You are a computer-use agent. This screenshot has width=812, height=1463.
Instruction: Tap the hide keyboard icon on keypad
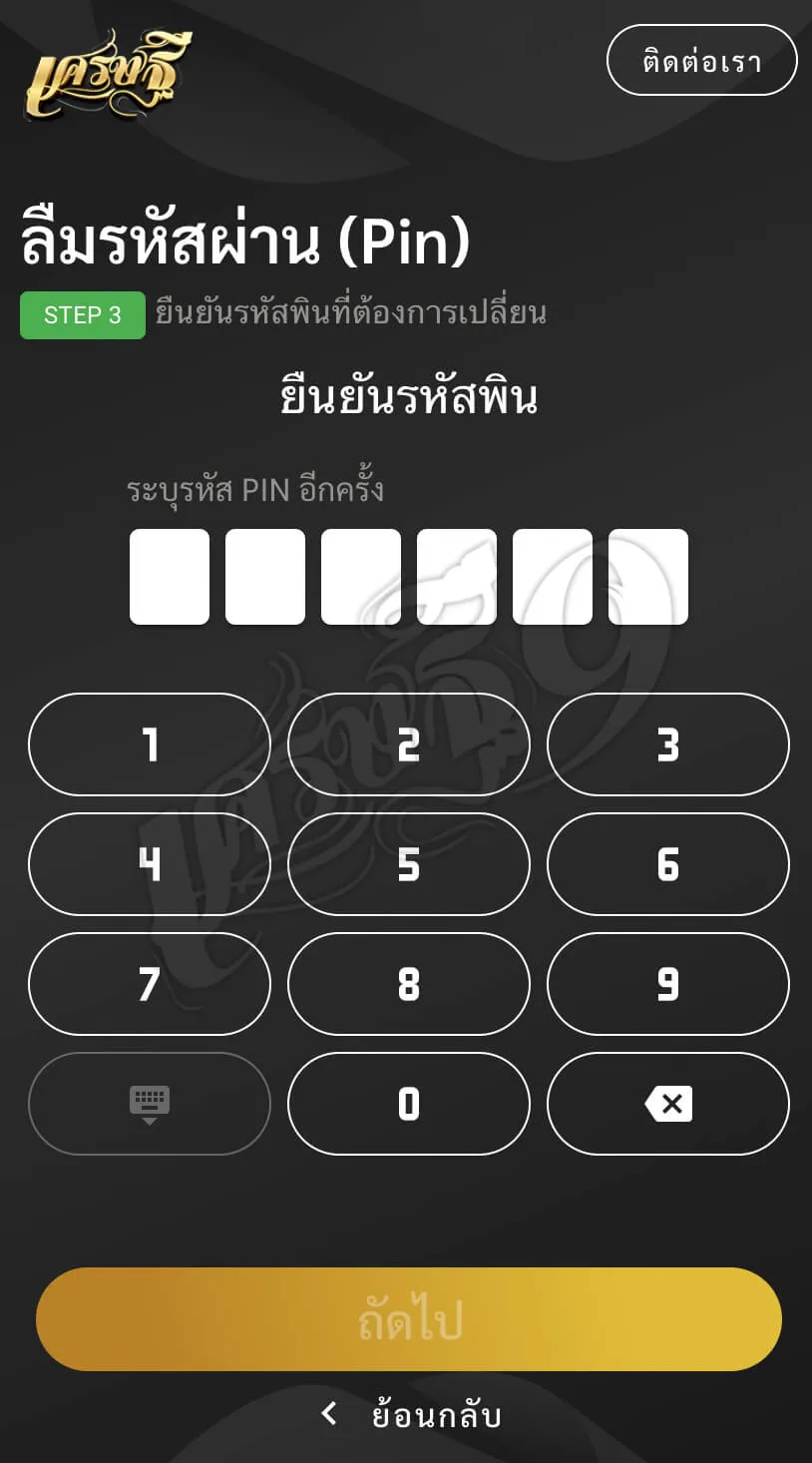click(148, 1104)
